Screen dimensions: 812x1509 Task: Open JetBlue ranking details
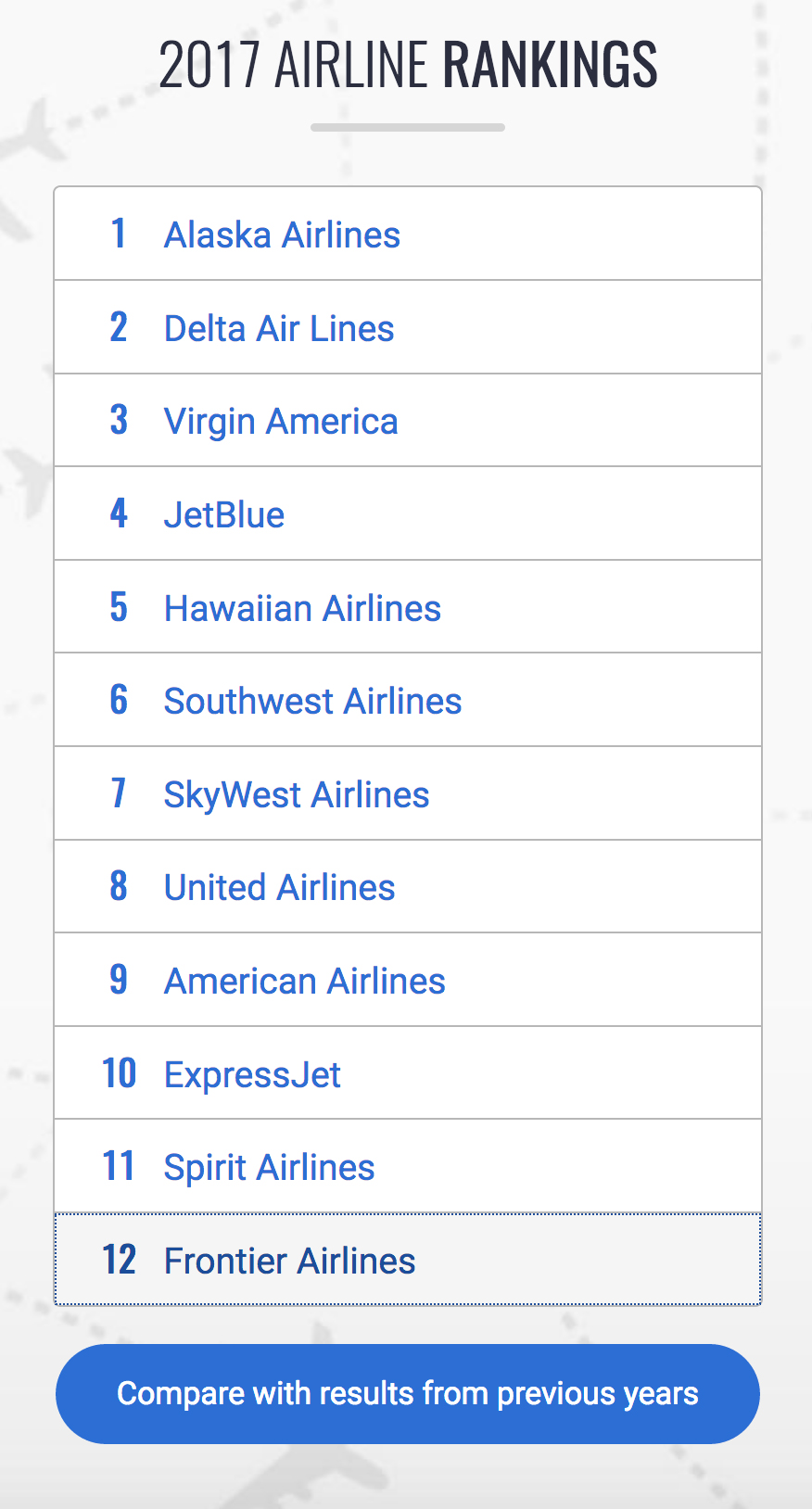(408, 514)
